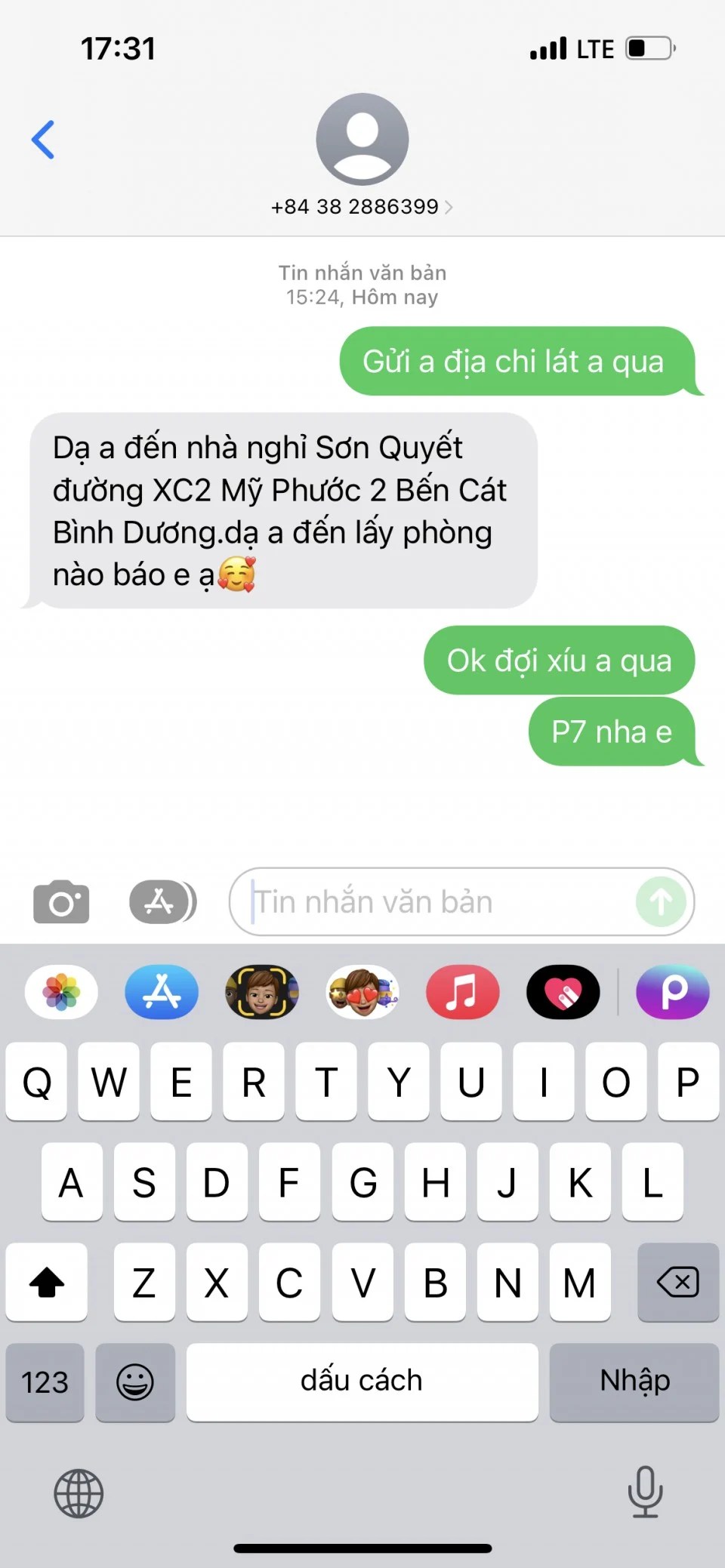Open the App Store iMessage app
The width and height of the screenshot is (725, 1568).
click(162, 992)
